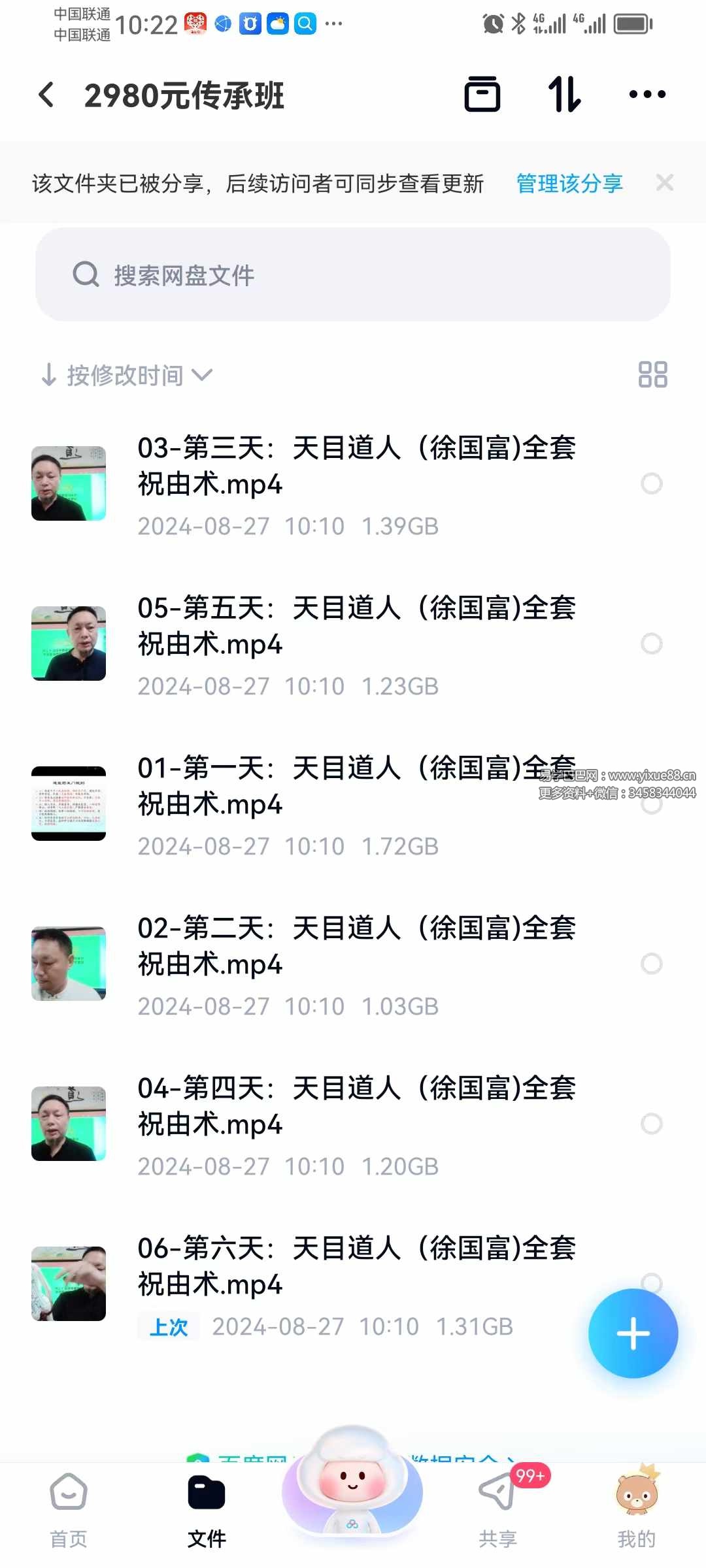The image size is (706, 1568).
Task: Tap the safe/vault icon in the top bar
Action: [x=482, y=94]
